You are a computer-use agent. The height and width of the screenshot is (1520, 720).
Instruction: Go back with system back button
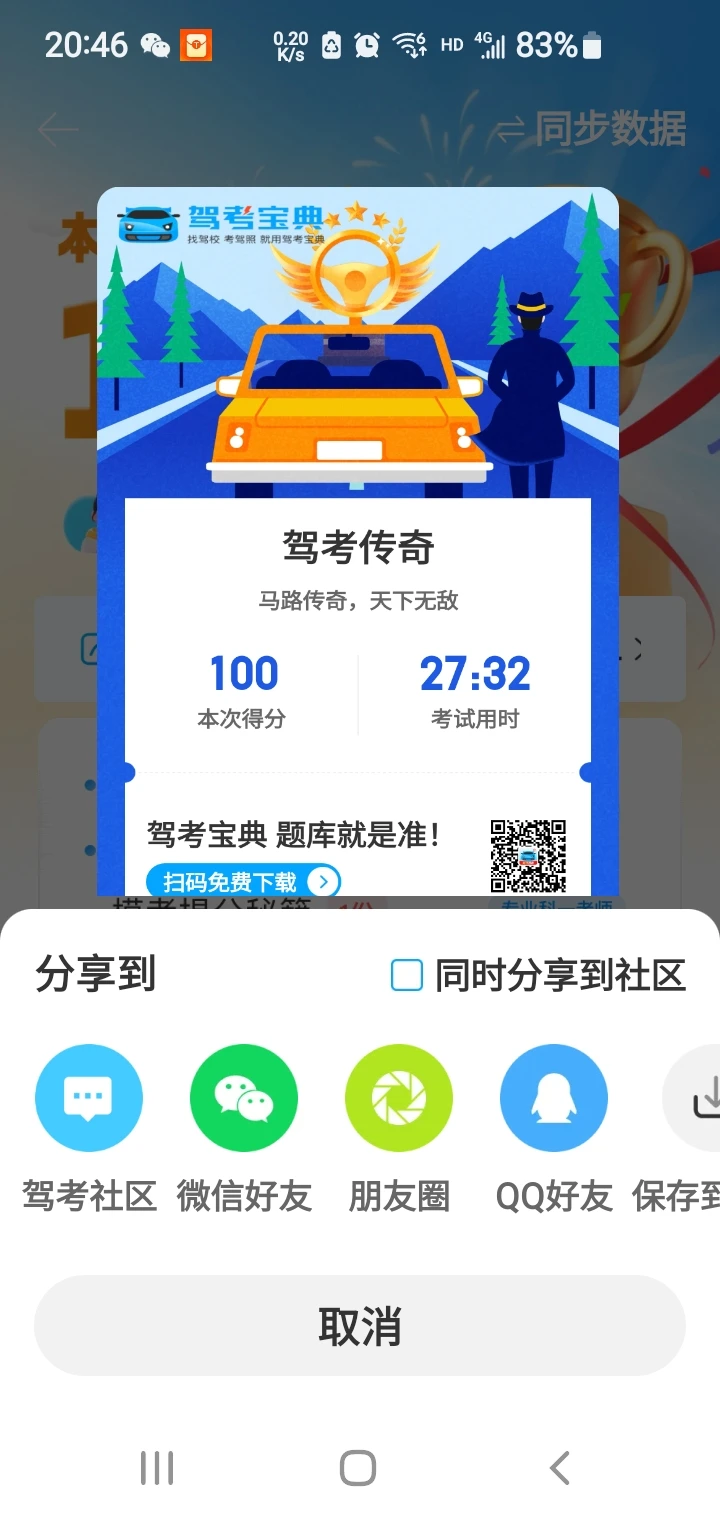(x=560, y=1468)
